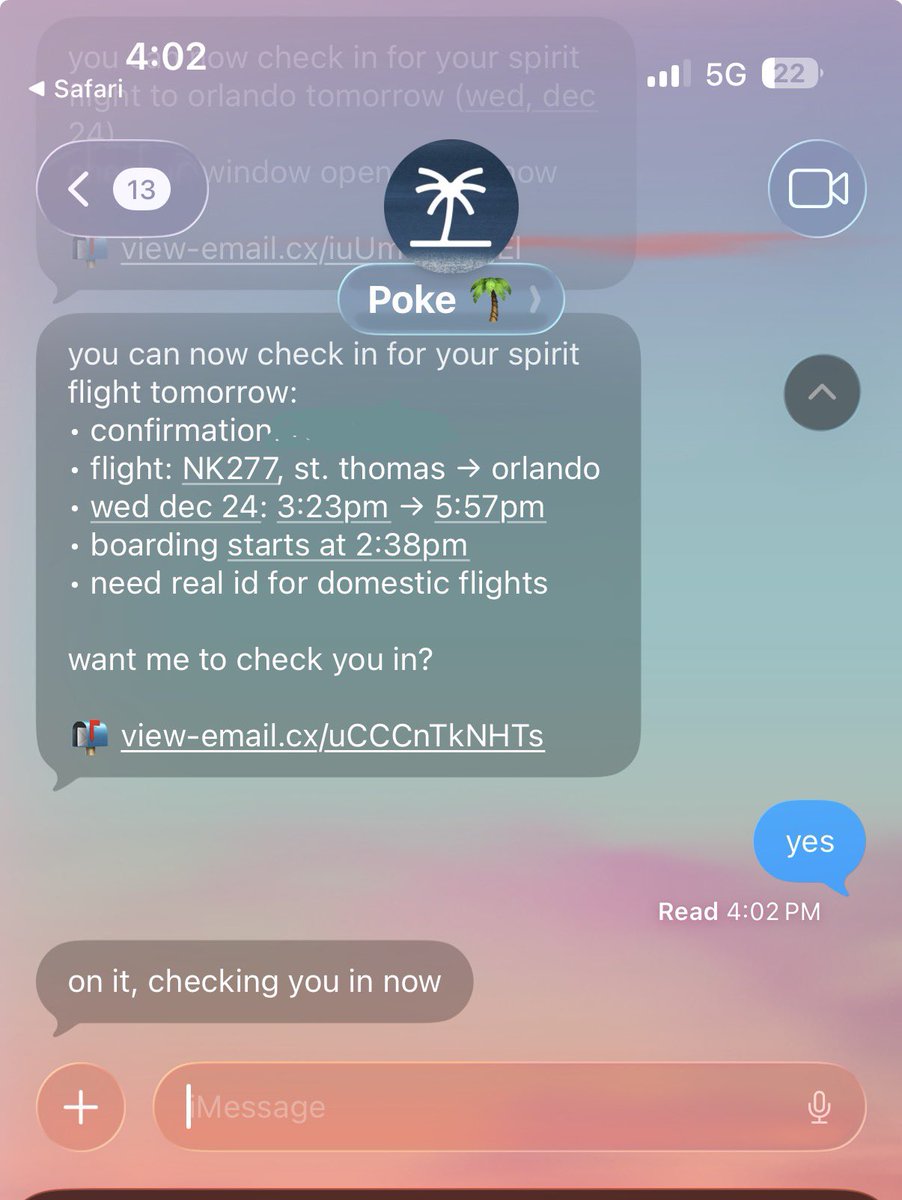Screen dimensions: 902x1200
Task: Tap the 5:57pm arrival time link
Action: coord(489,507)
